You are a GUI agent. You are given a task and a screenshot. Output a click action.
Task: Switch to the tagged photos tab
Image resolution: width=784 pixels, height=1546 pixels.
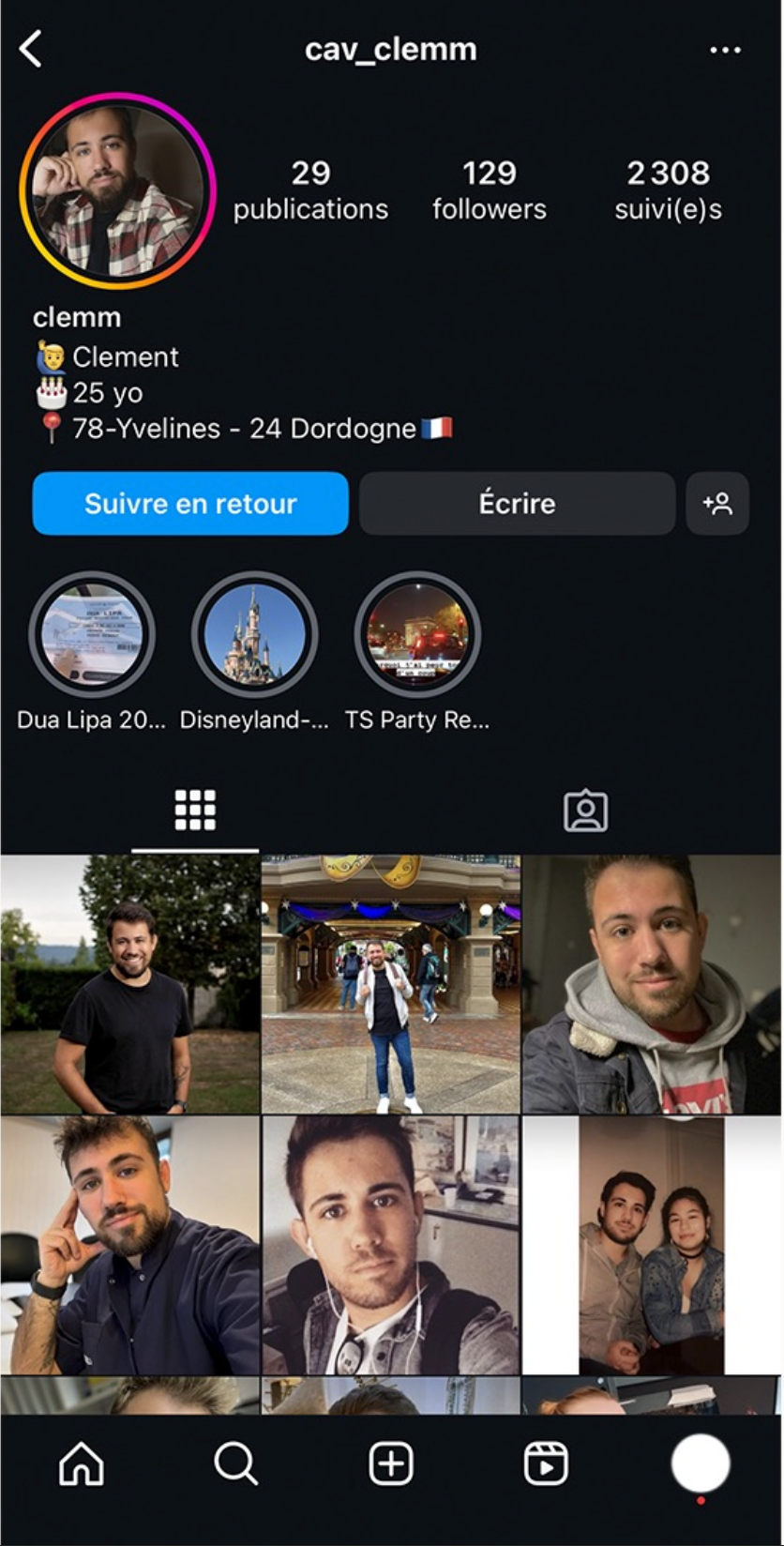coord(586,811)
